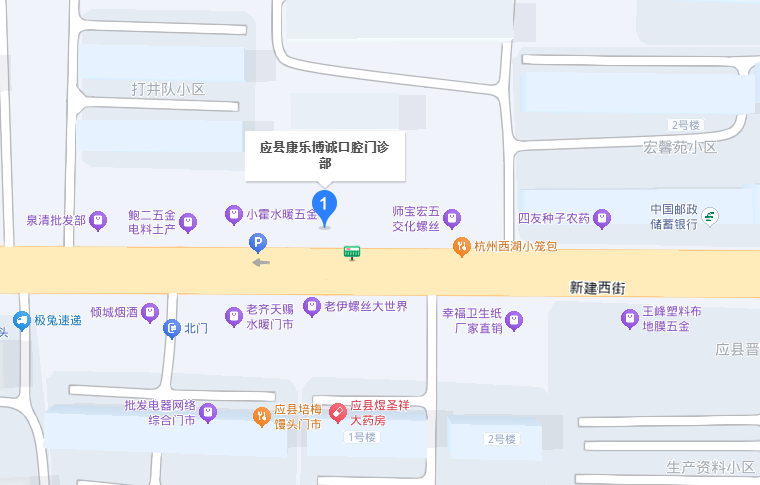Select 极兔速递 courier marker
Screen dimensions: 760x485
21,321
